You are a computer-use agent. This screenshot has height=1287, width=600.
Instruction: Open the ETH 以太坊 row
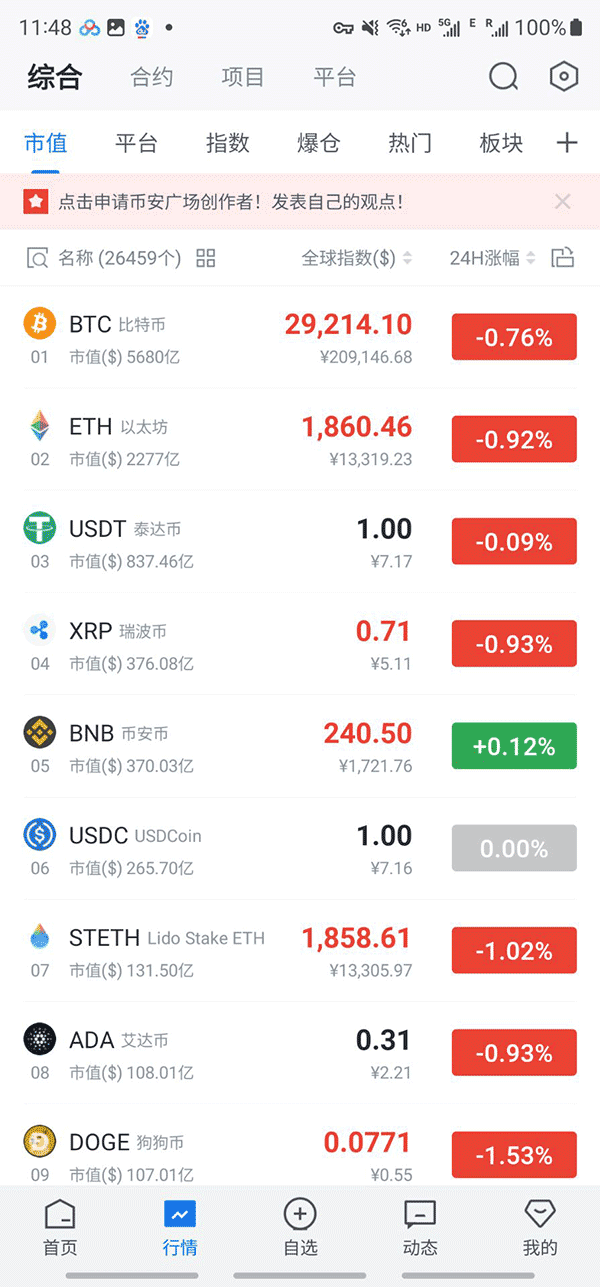(x=300, y=440)
